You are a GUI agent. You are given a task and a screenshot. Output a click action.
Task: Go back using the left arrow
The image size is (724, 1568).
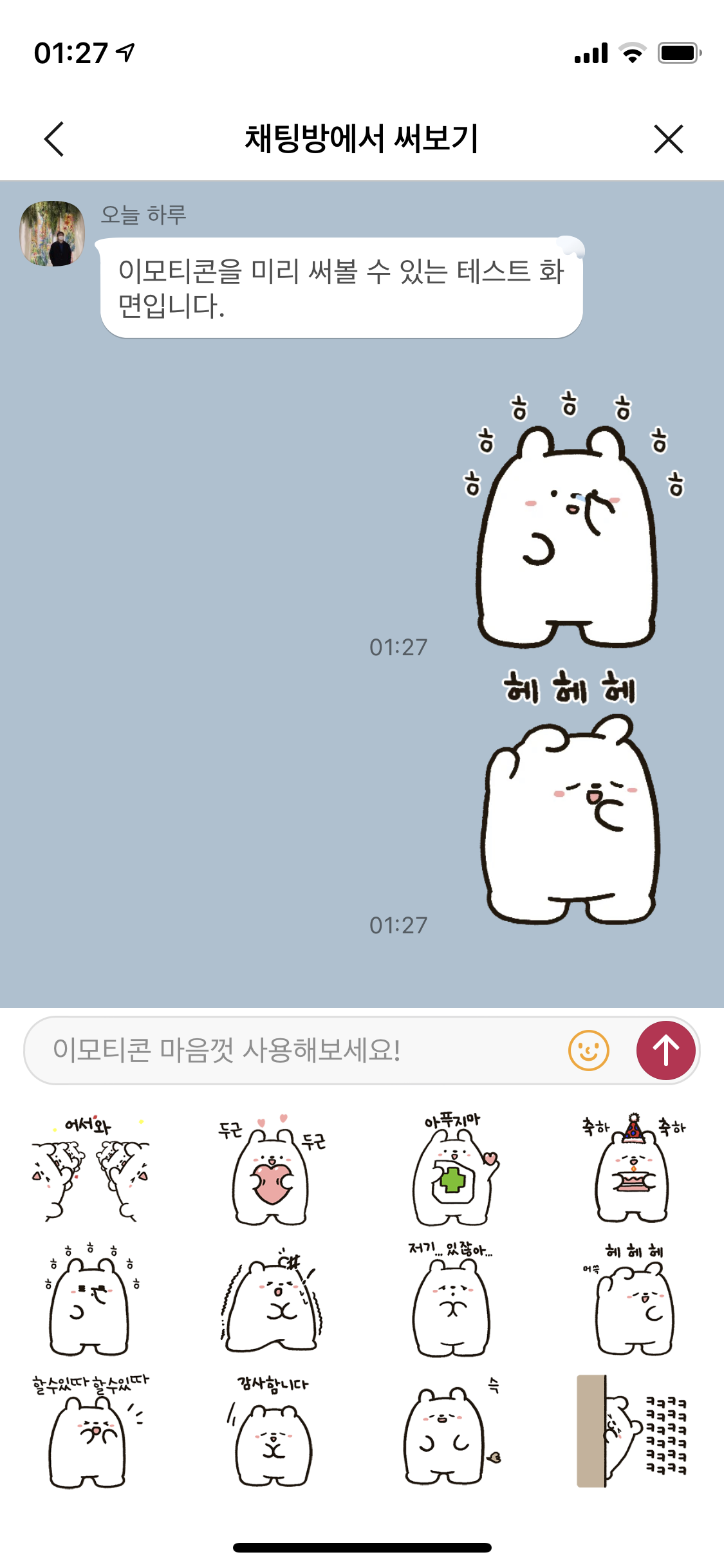(55, 139)
